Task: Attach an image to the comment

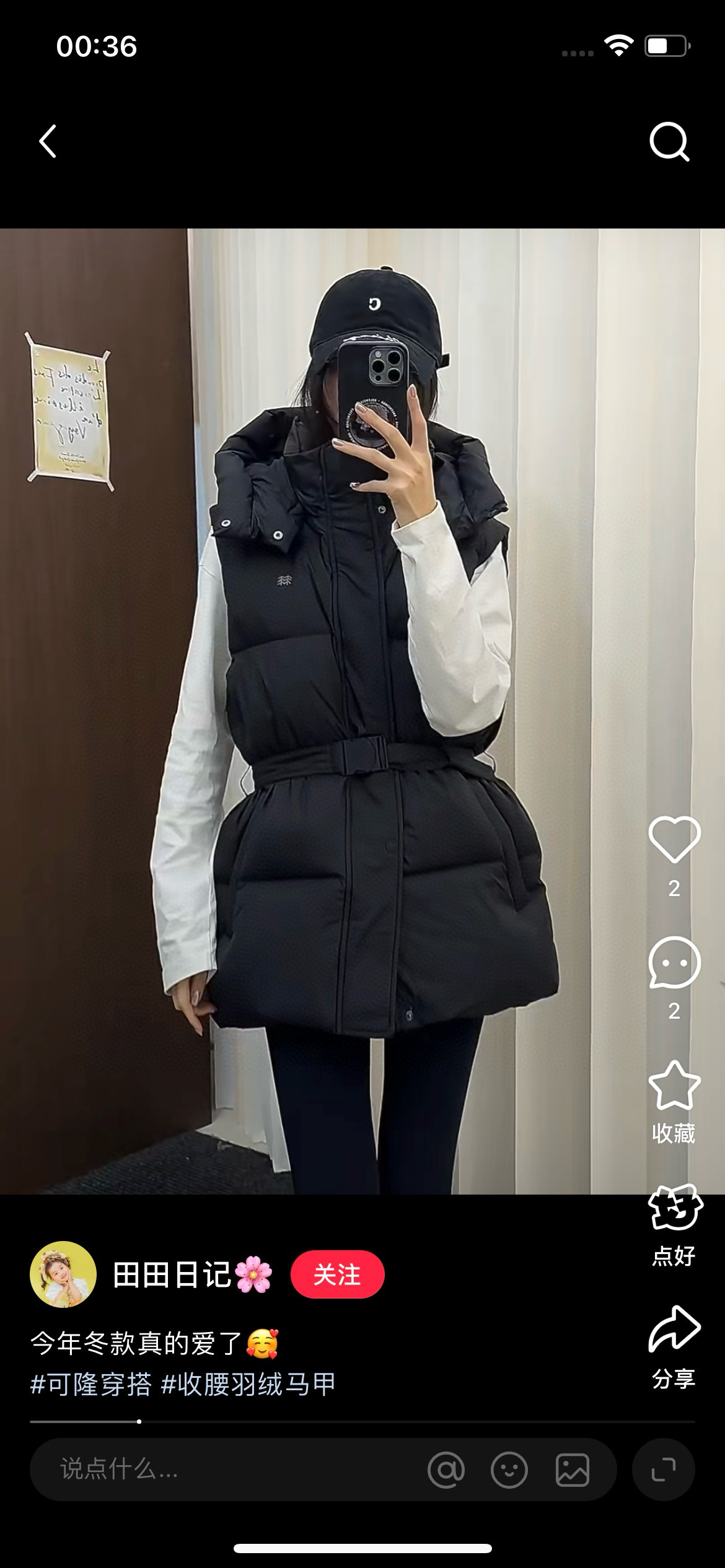Action: point(572,1470)
